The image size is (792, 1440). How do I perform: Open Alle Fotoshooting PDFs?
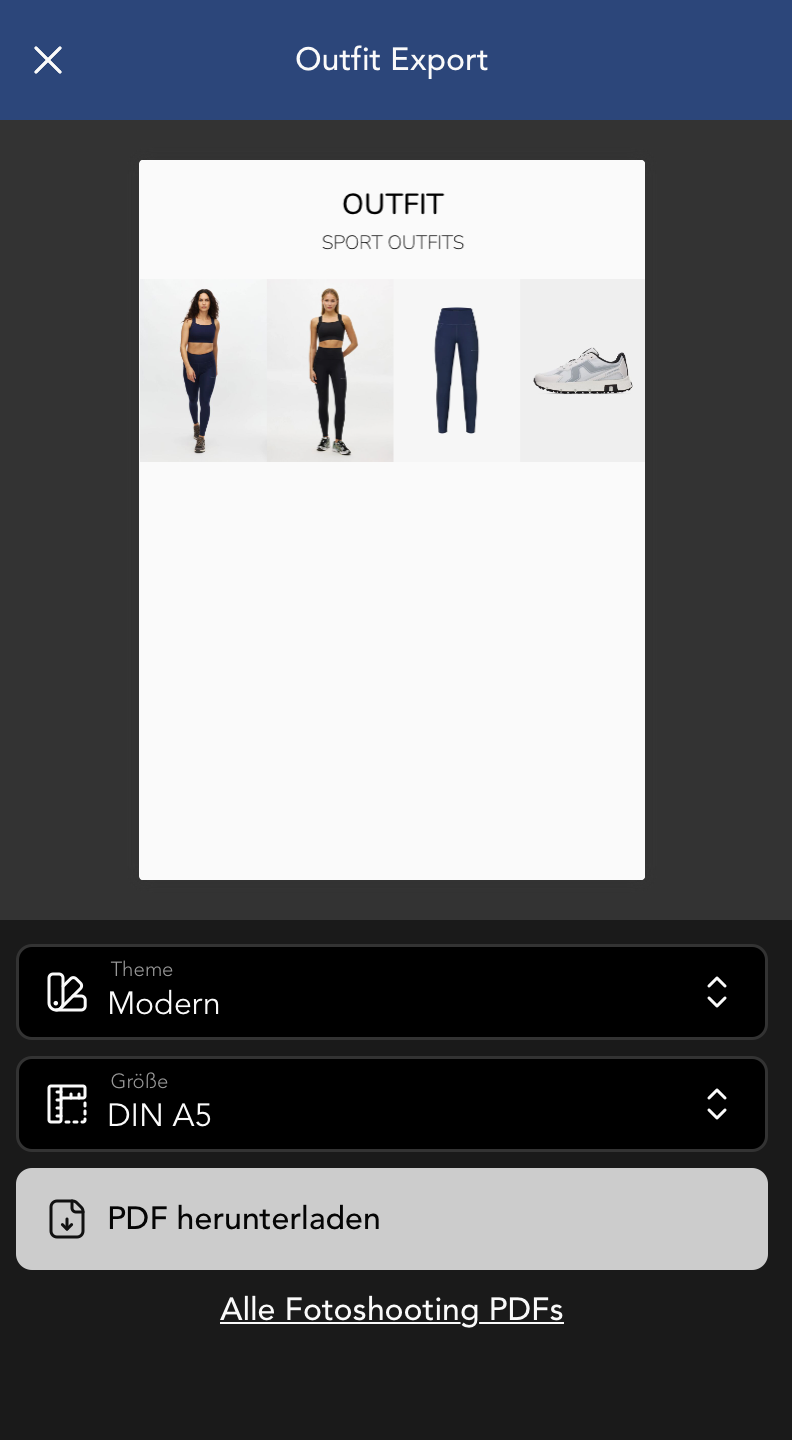[392, 1308]
